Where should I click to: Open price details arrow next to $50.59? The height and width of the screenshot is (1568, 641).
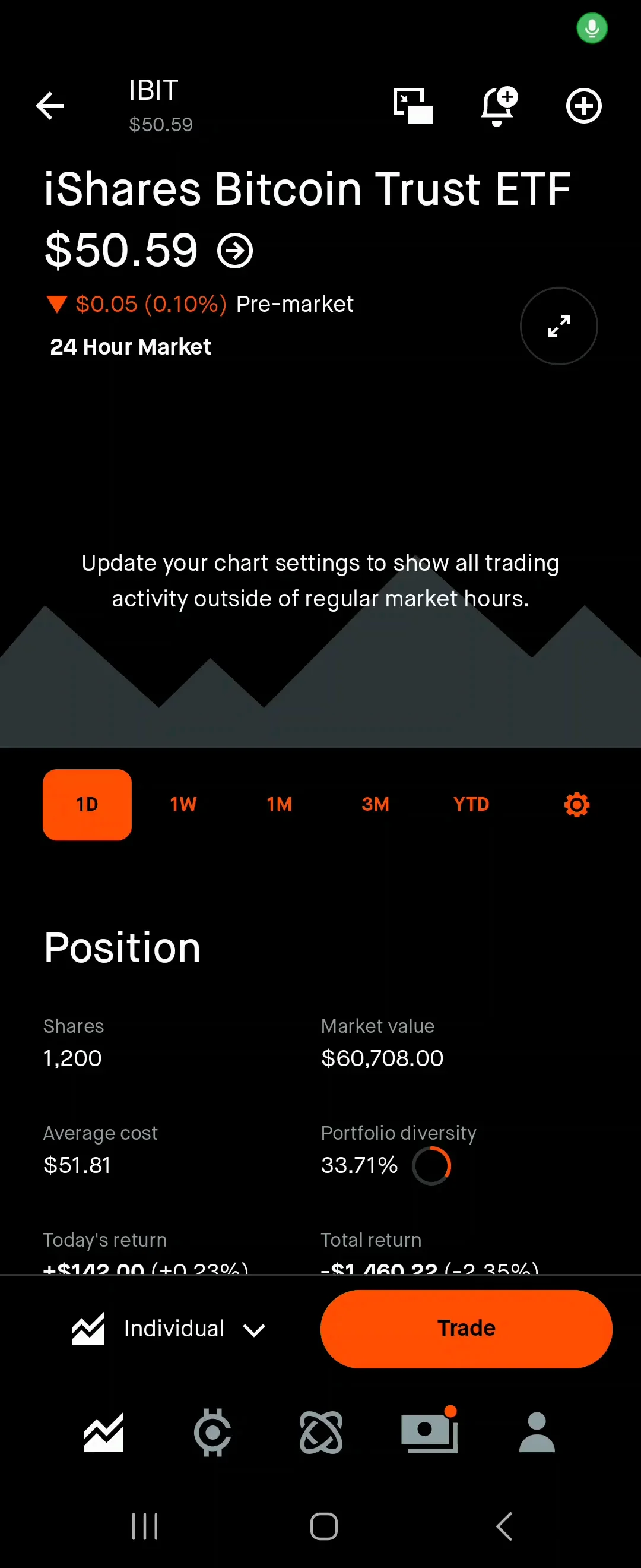click(x=236, y=251)
